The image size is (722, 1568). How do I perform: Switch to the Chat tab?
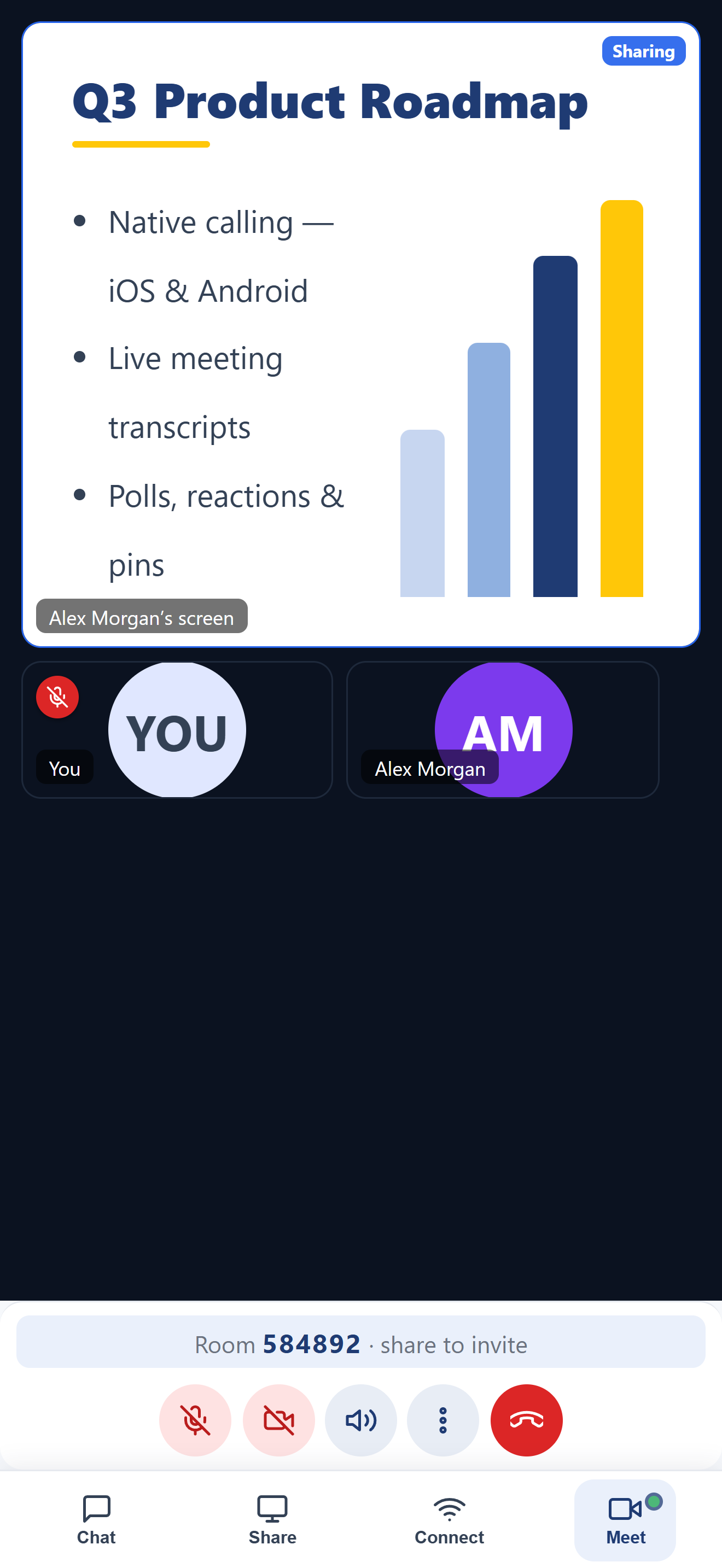click(x=96, y=1520)
